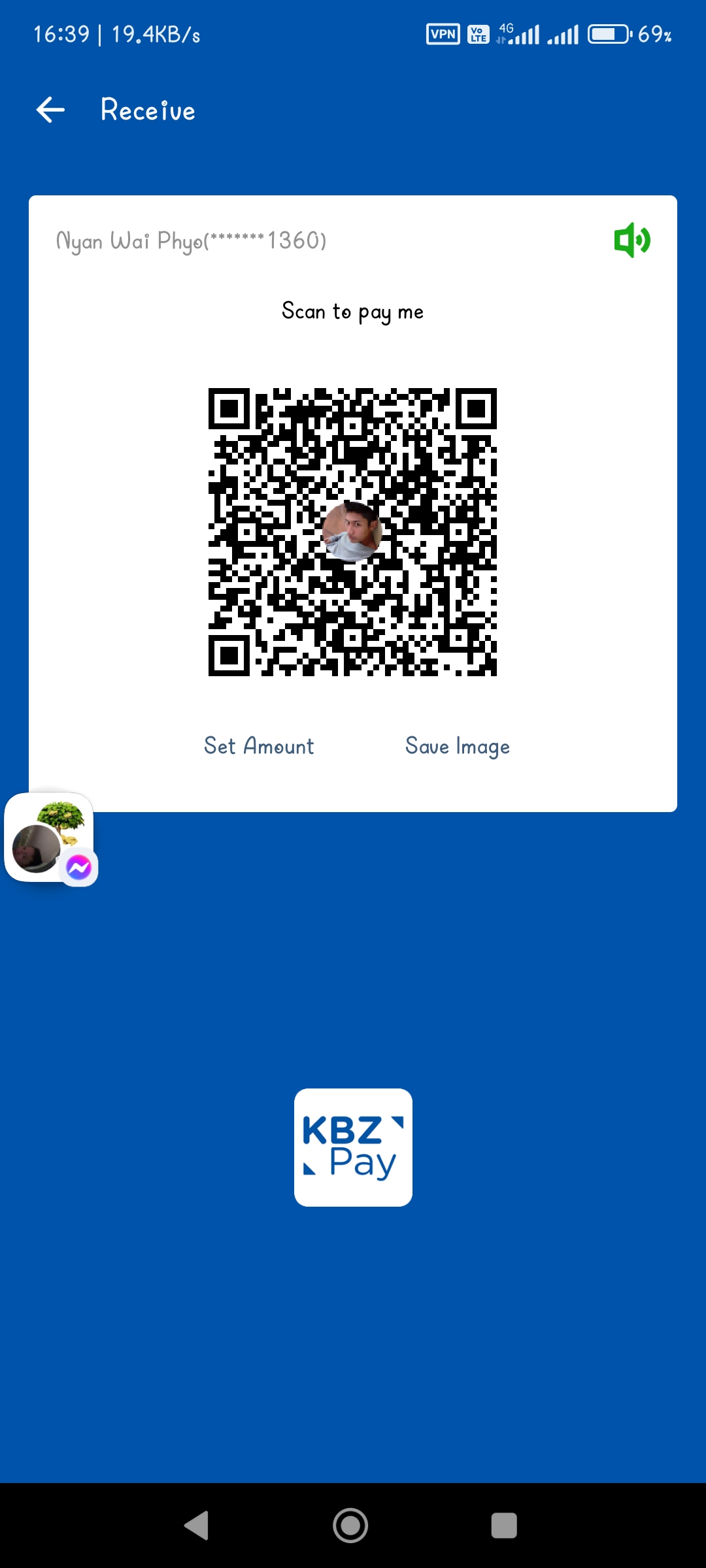Open the recent apps view

(x=504, y=1526)
